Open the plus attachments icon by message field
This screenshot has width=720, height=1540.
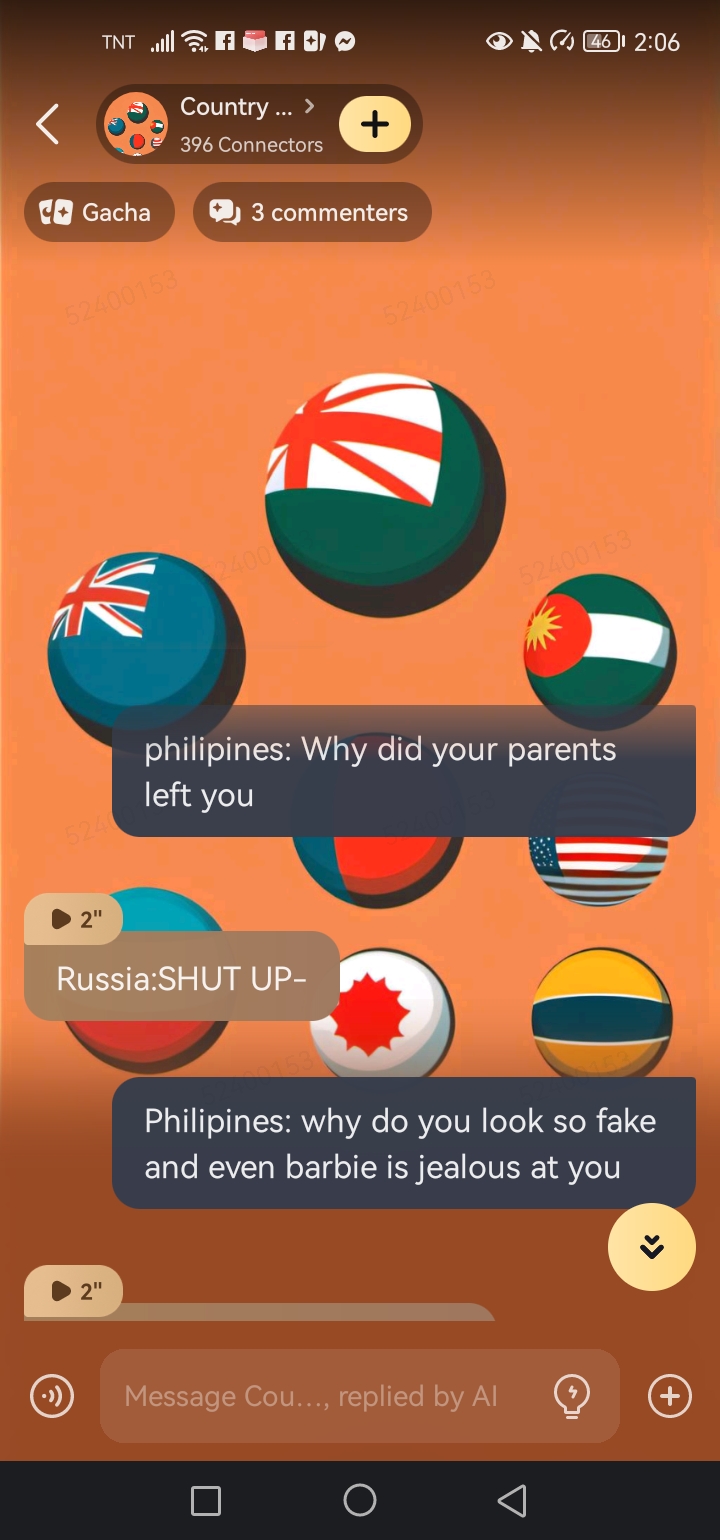670,1396
